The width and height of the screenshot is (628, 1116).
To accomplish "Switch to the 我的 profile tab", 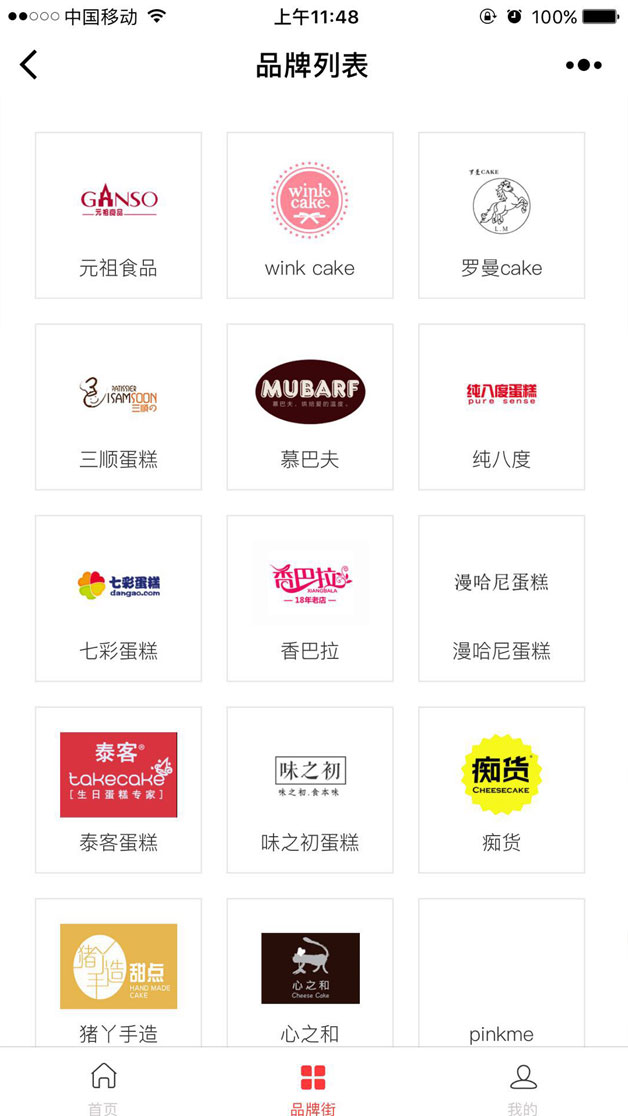I will (523, 1085).
